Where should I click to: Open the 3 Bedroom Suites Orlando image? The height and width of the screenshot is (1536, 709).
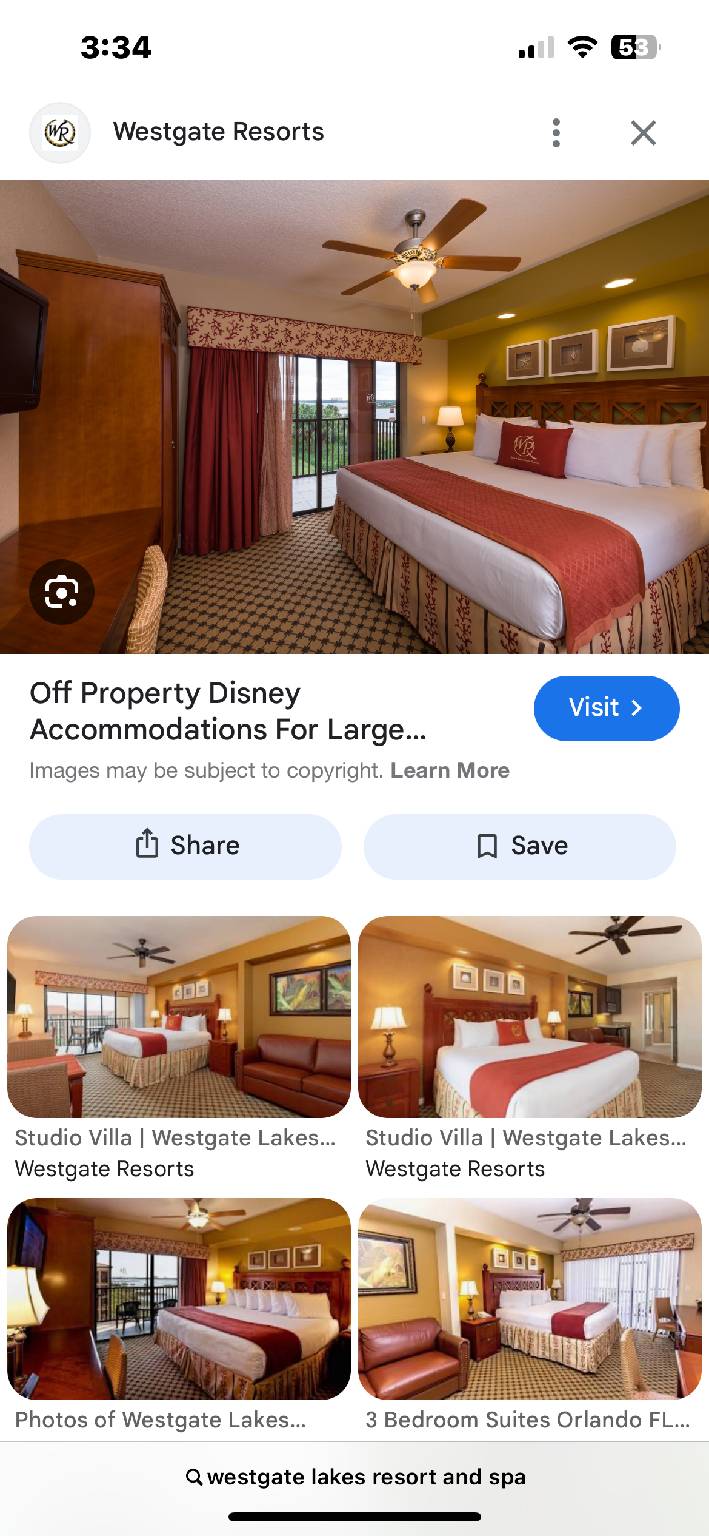[x=530, y=1299]
